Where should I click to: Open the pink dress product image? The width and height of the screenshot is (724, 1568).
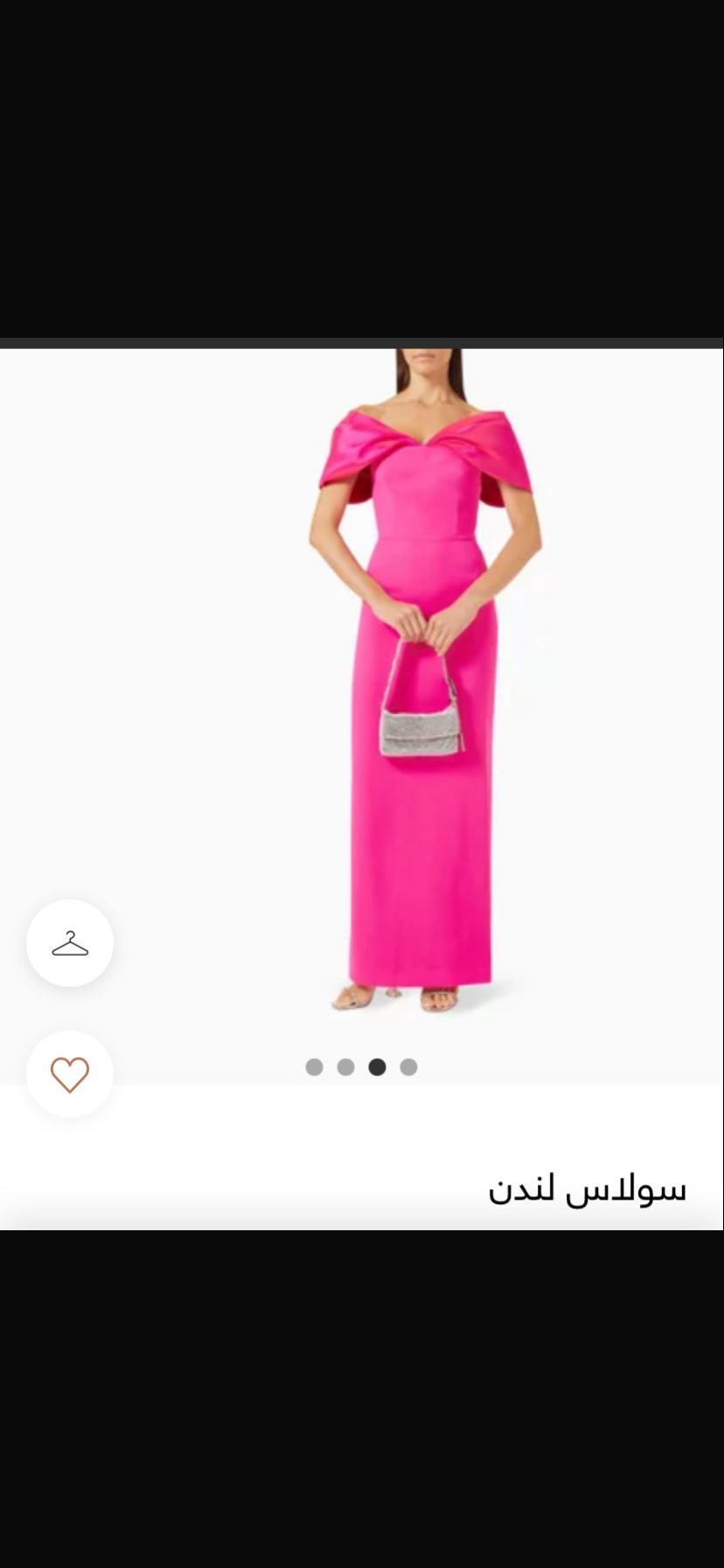[x=362, y=716]
